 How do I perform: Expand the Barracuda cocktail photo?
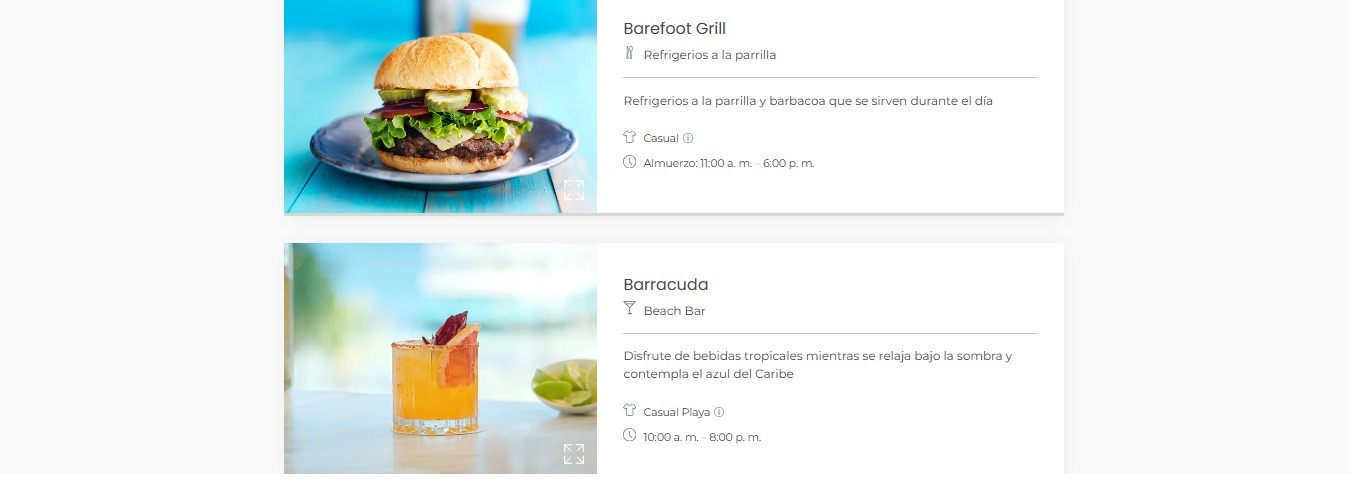(573, 454)
